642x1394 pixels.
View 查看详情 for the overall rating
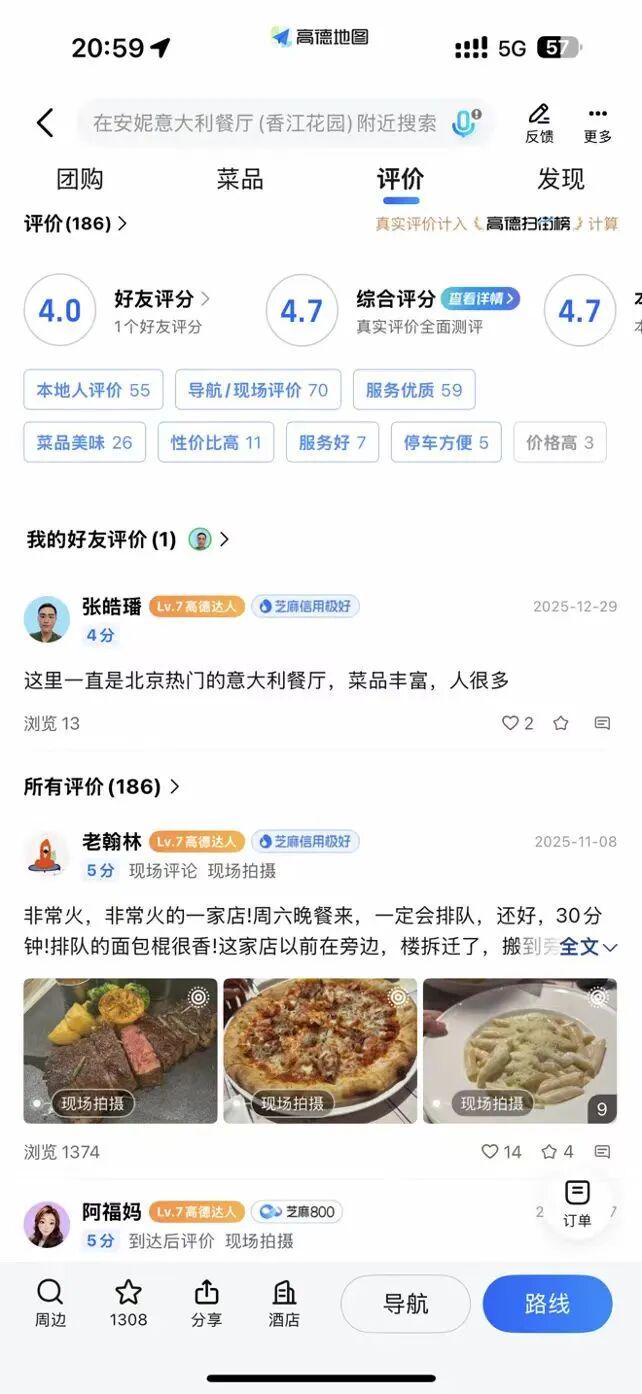click(x=481, y=298)
